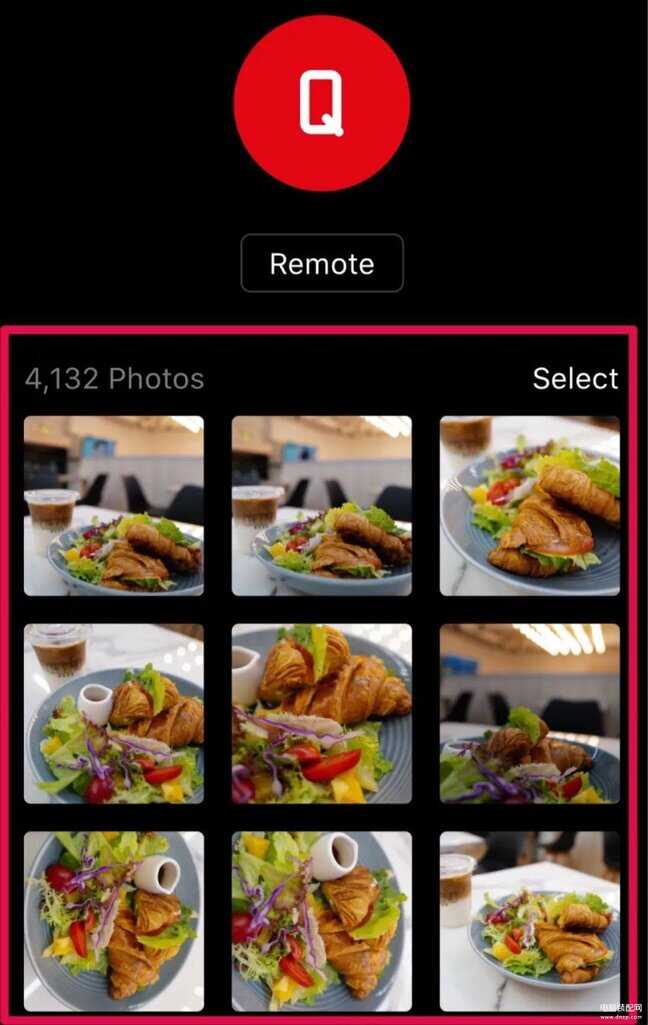The image size is (648, 1025).
Task: Open the photo of the iced coffee beside the salad and sauce cup
Action: [x=114, y=714]
